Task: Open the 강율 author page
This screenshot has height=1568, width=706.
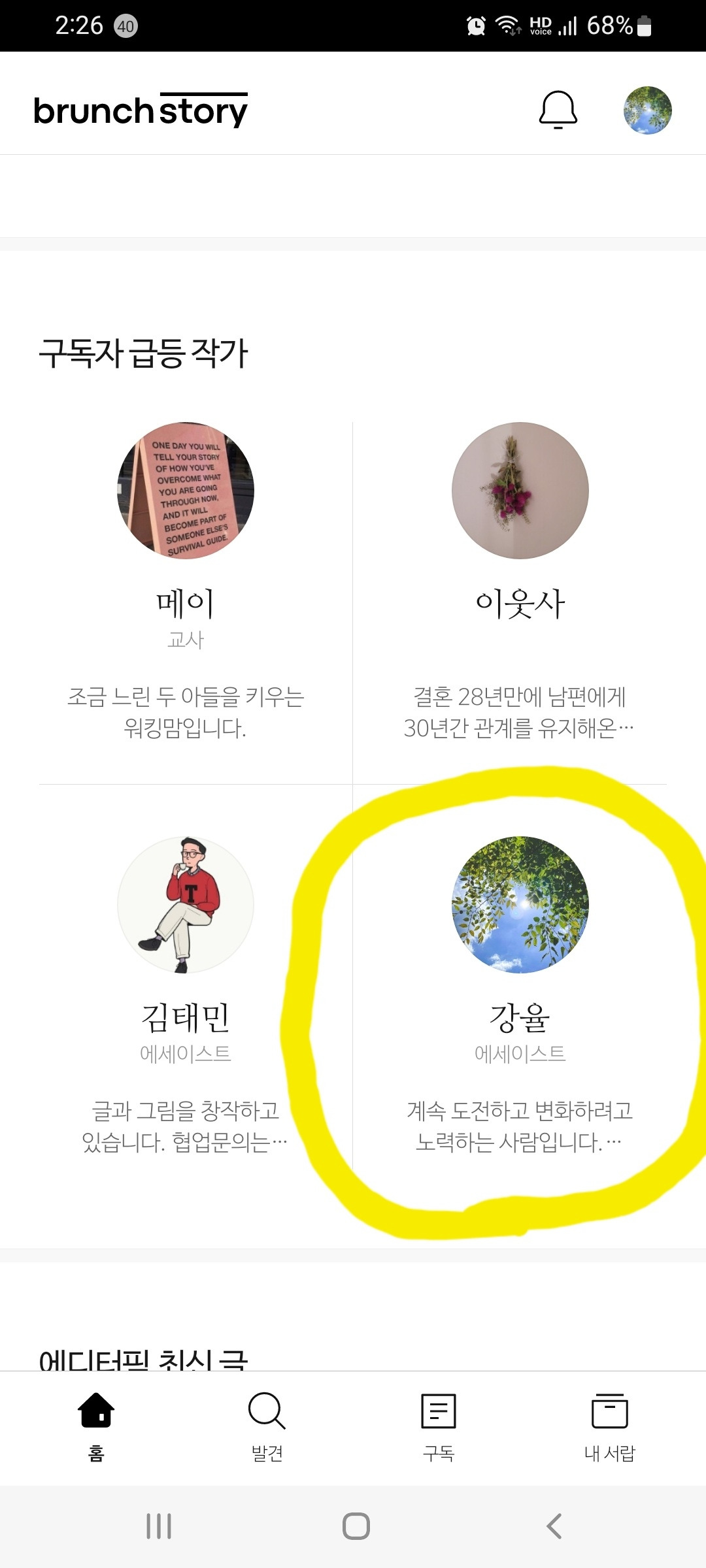Action: tap(521, 1009)
